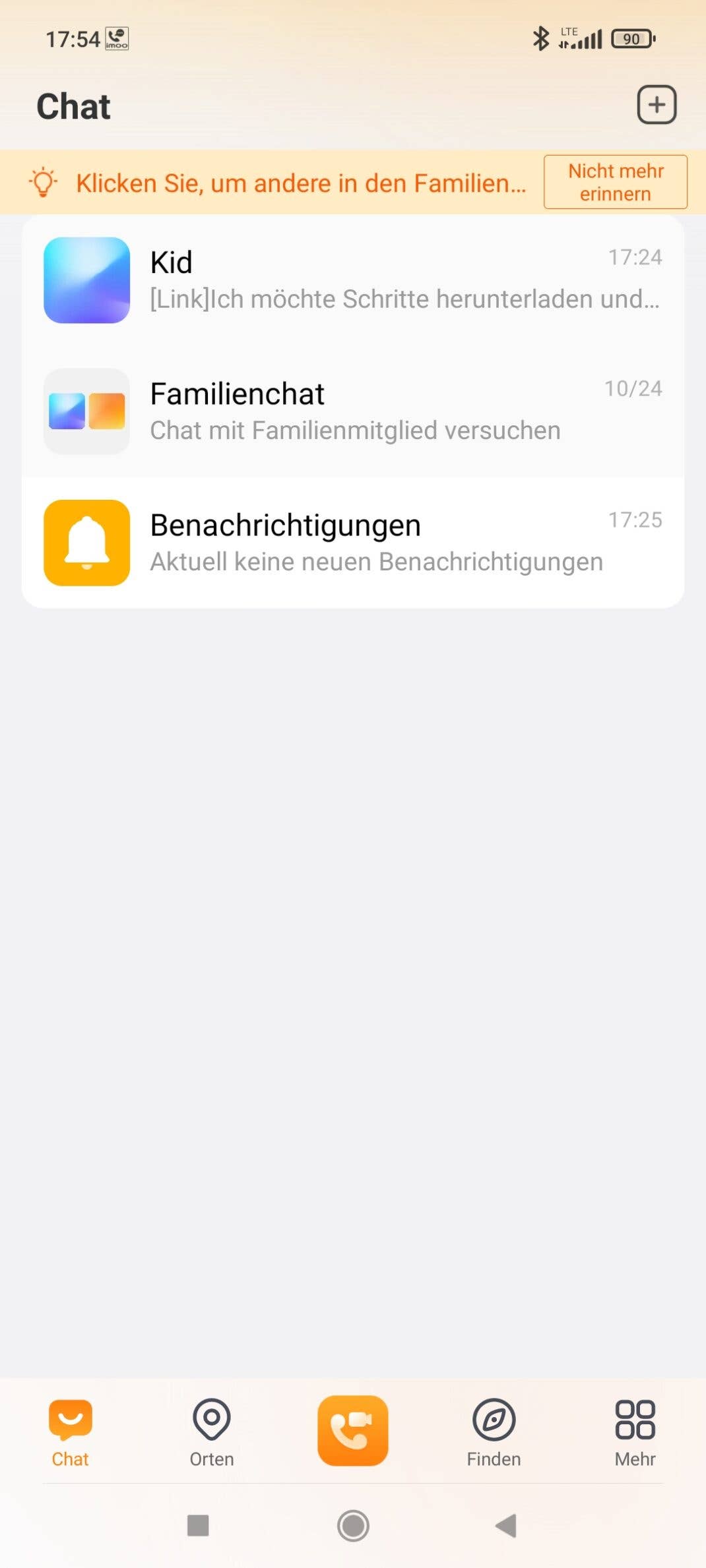Go to the home screen

pos(353,1525)
